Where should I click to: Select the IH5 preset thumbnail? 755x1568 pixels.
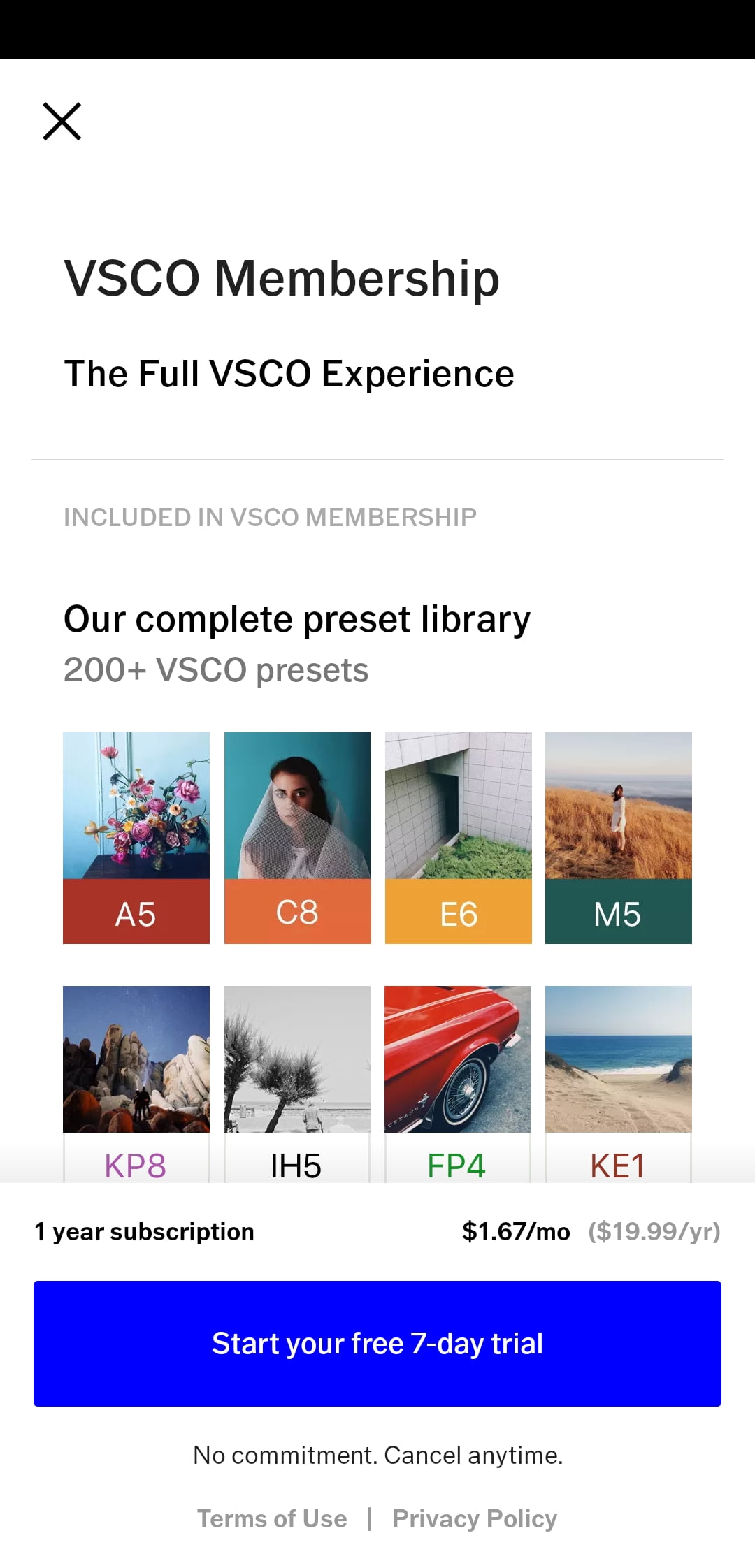pyautogui.click(x=296, y=1059)
